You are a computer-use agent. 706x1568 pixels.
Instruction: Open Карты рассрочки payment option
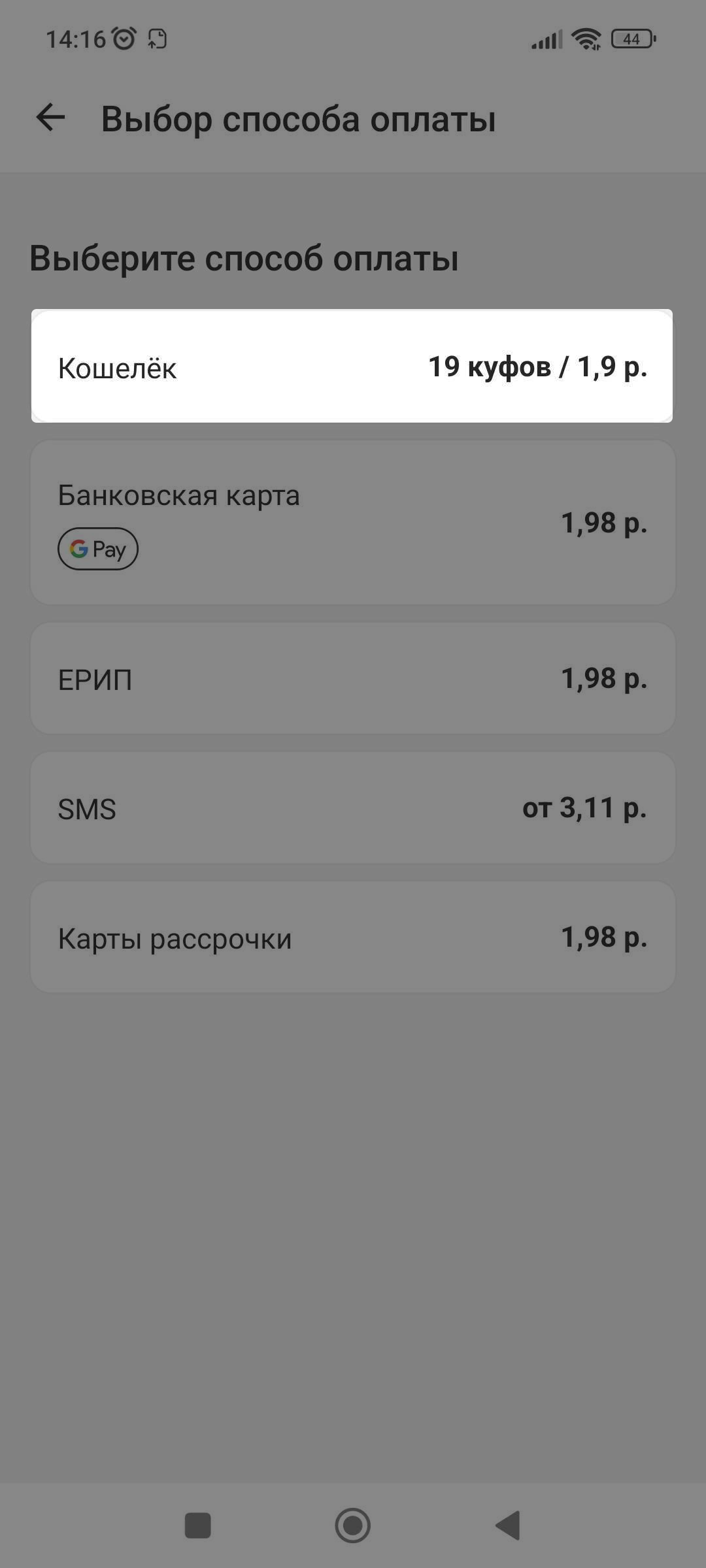pos(352,937)
